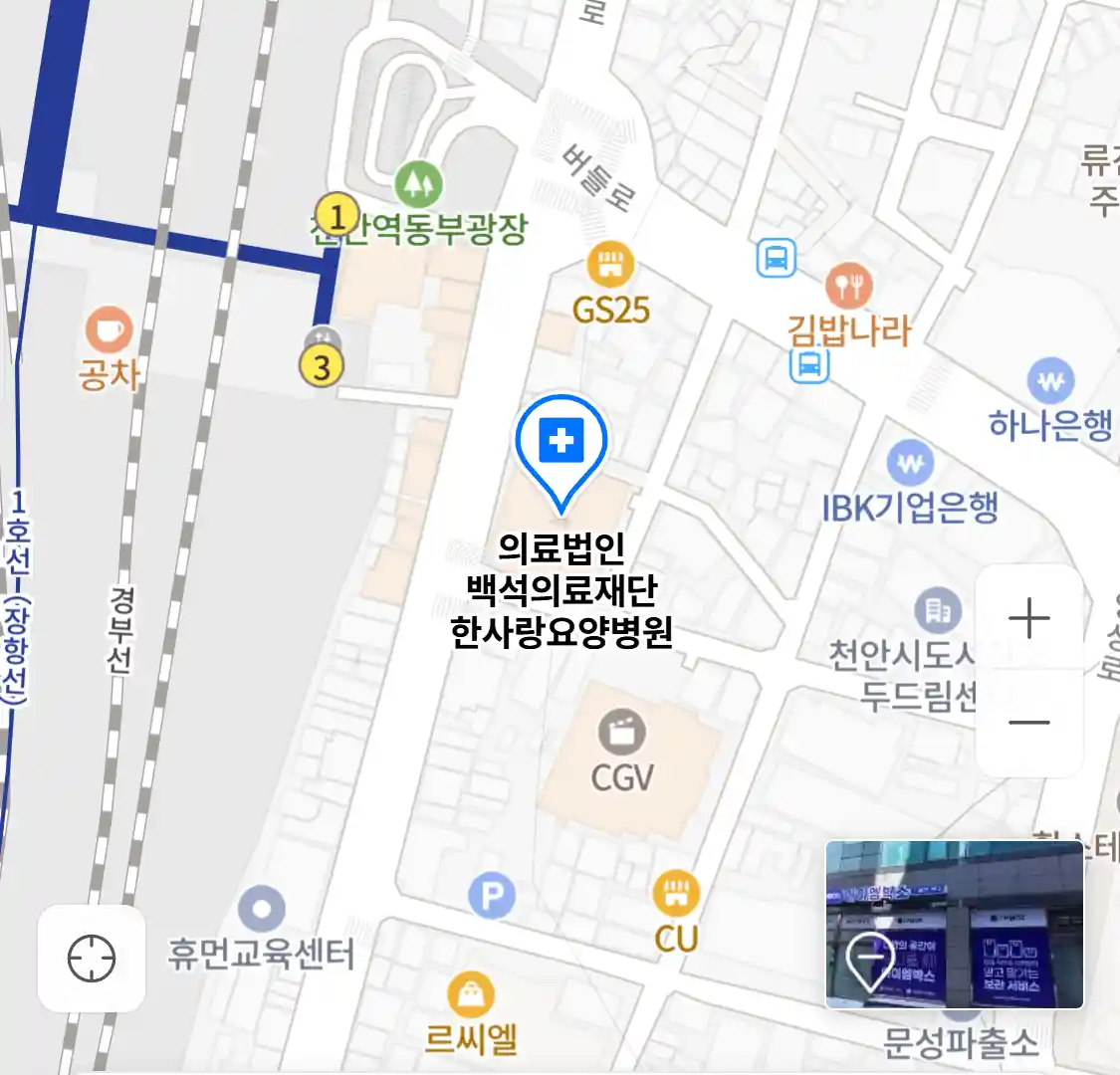The height and width of the screenshot is (1075, 1120).
Task: Zoom out of the map
Action: (x=1028, y=723)
